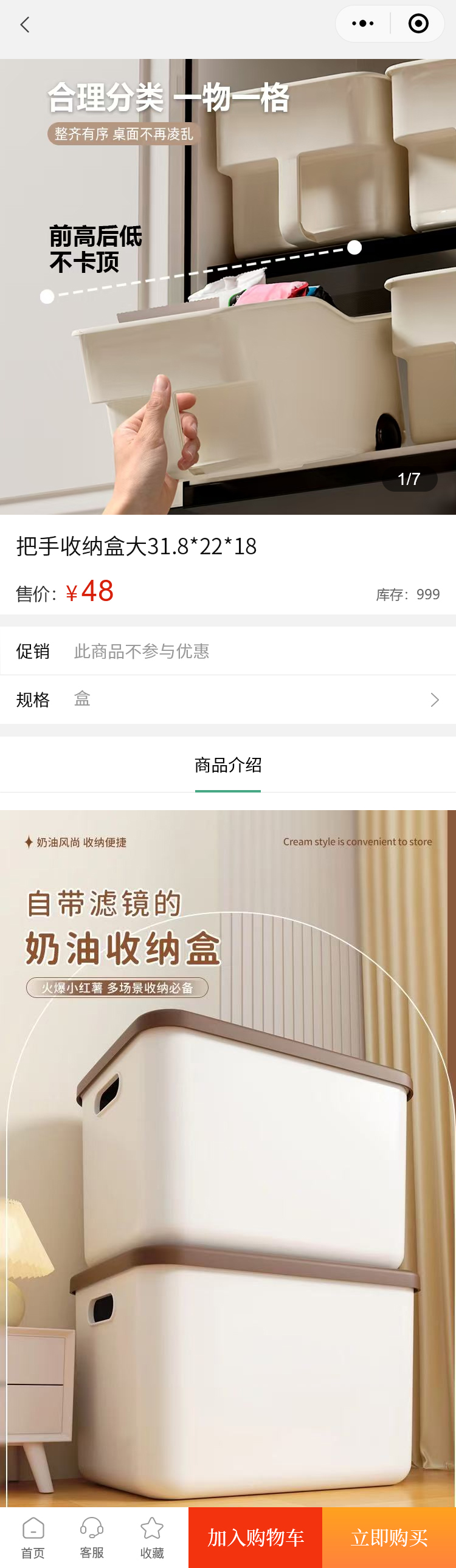
Task: Go to 首页 home
Action: tap(33, 1537)
